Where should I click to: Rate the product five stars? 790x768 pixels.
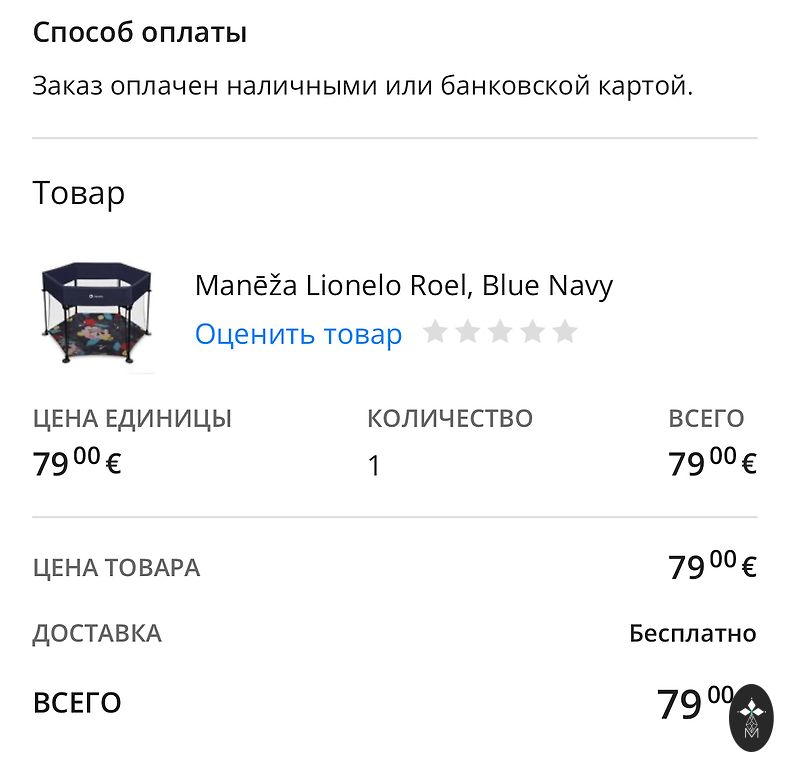(x=566, y=332)
